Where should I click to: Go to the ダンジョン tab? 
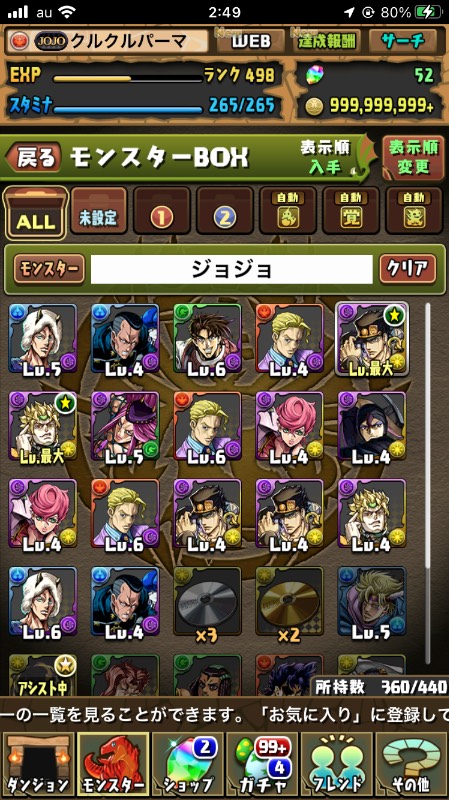point(38,764)
